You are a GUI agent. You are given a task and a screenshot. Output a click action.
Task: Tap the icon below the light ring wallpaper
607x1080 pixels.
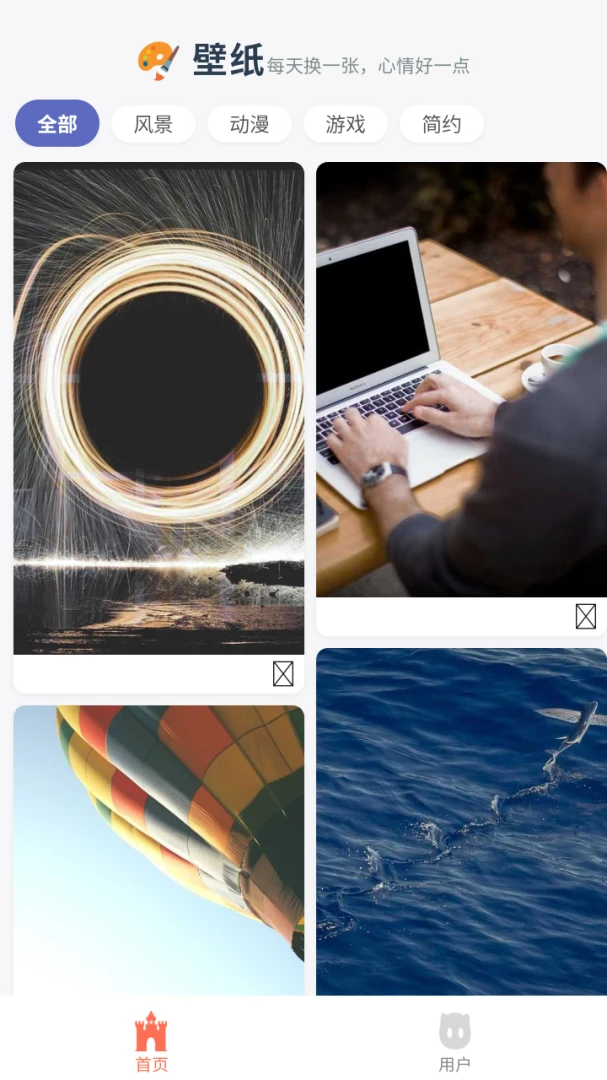283,674
